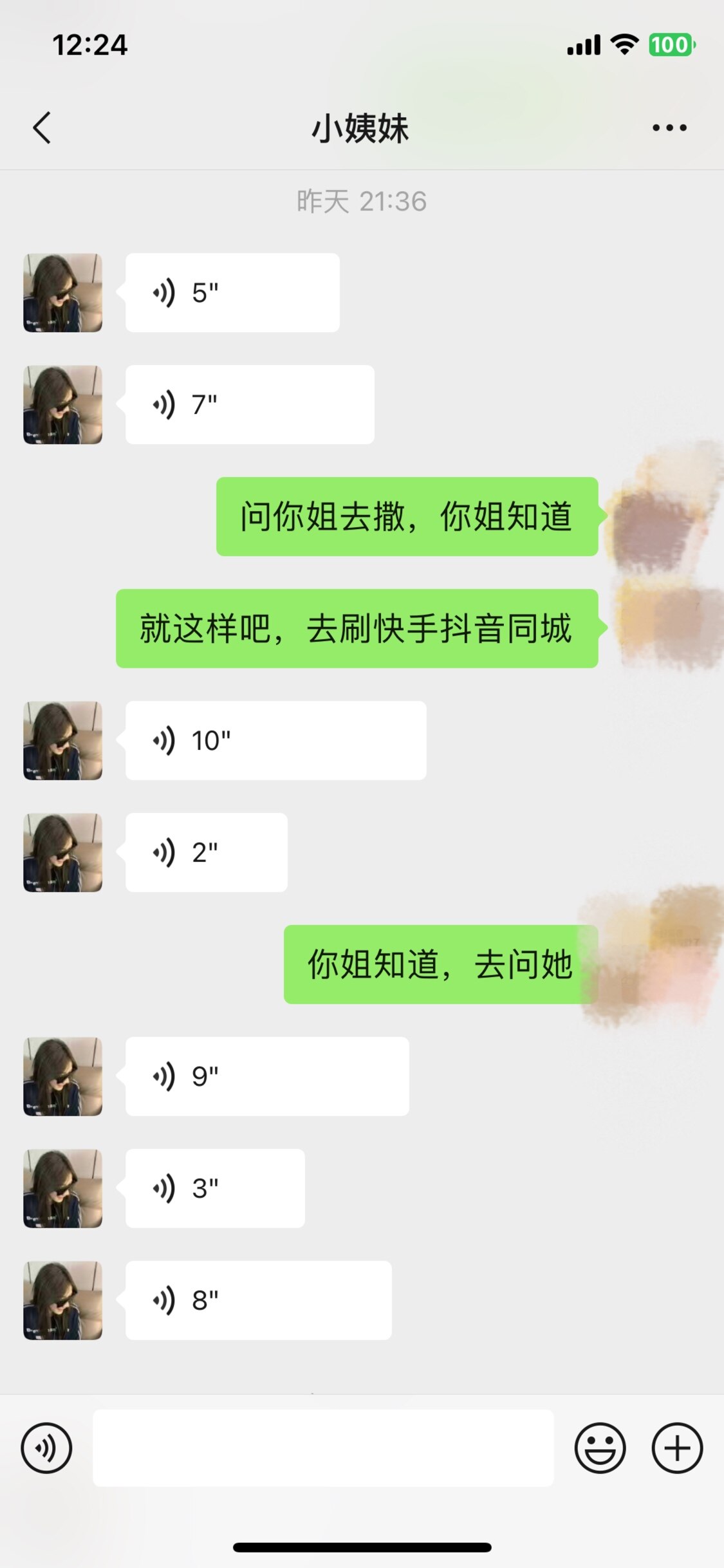This screenshot has width=724, height=1568.
Task: Play the 5-second voice message
Action: [x=232, y=293]
